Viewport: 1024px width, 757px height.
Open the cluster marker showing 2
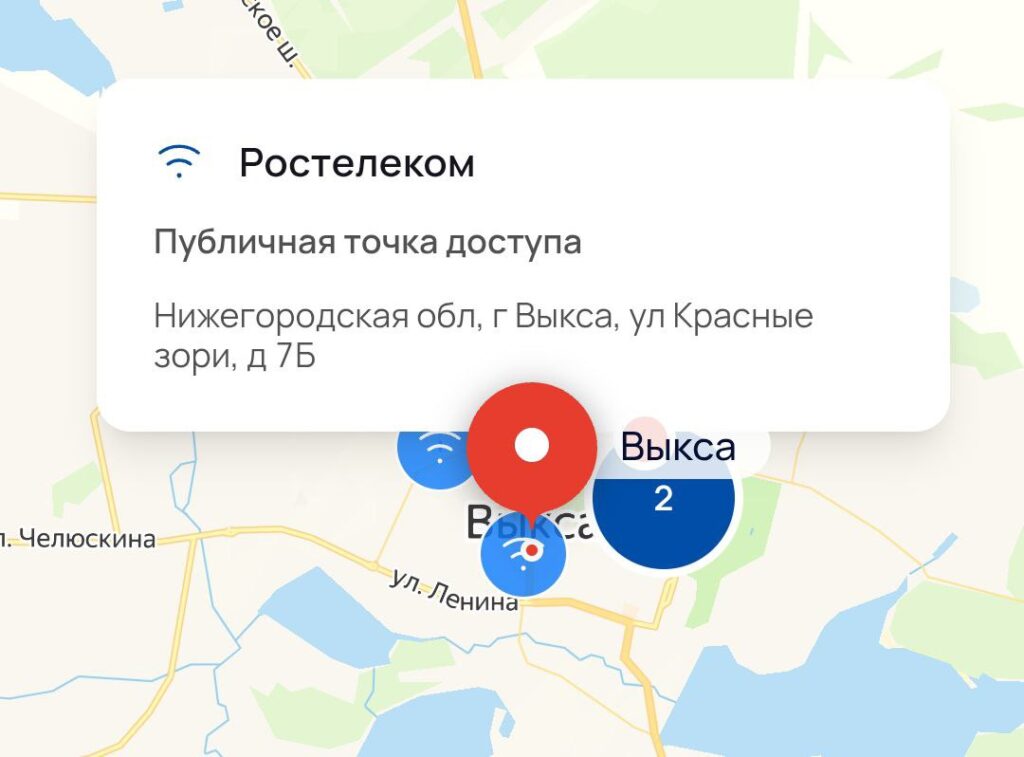[x=663, y=498]
